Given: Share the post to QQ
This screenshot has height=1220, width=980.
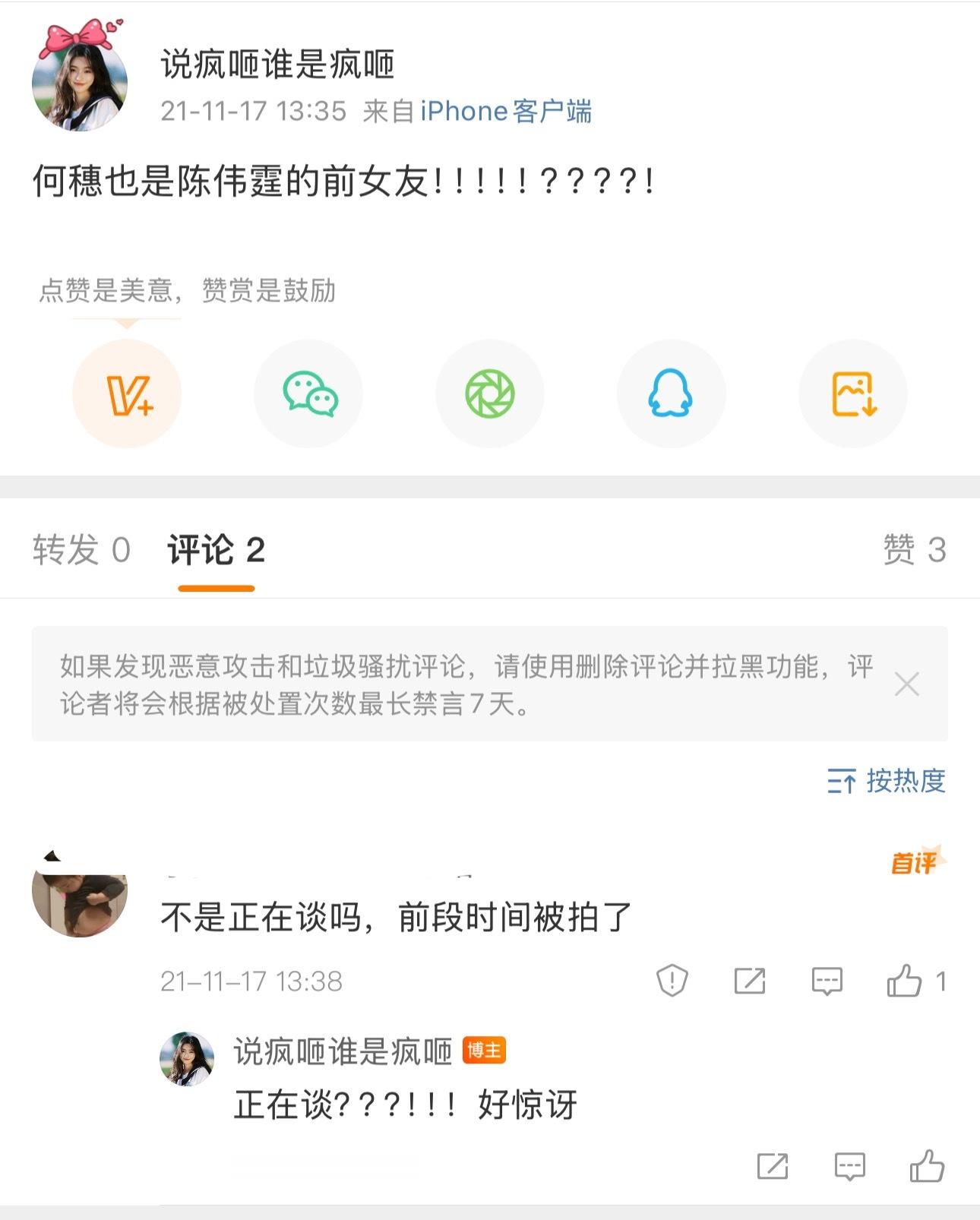Looking at the screenshot, I should (671, 394).
